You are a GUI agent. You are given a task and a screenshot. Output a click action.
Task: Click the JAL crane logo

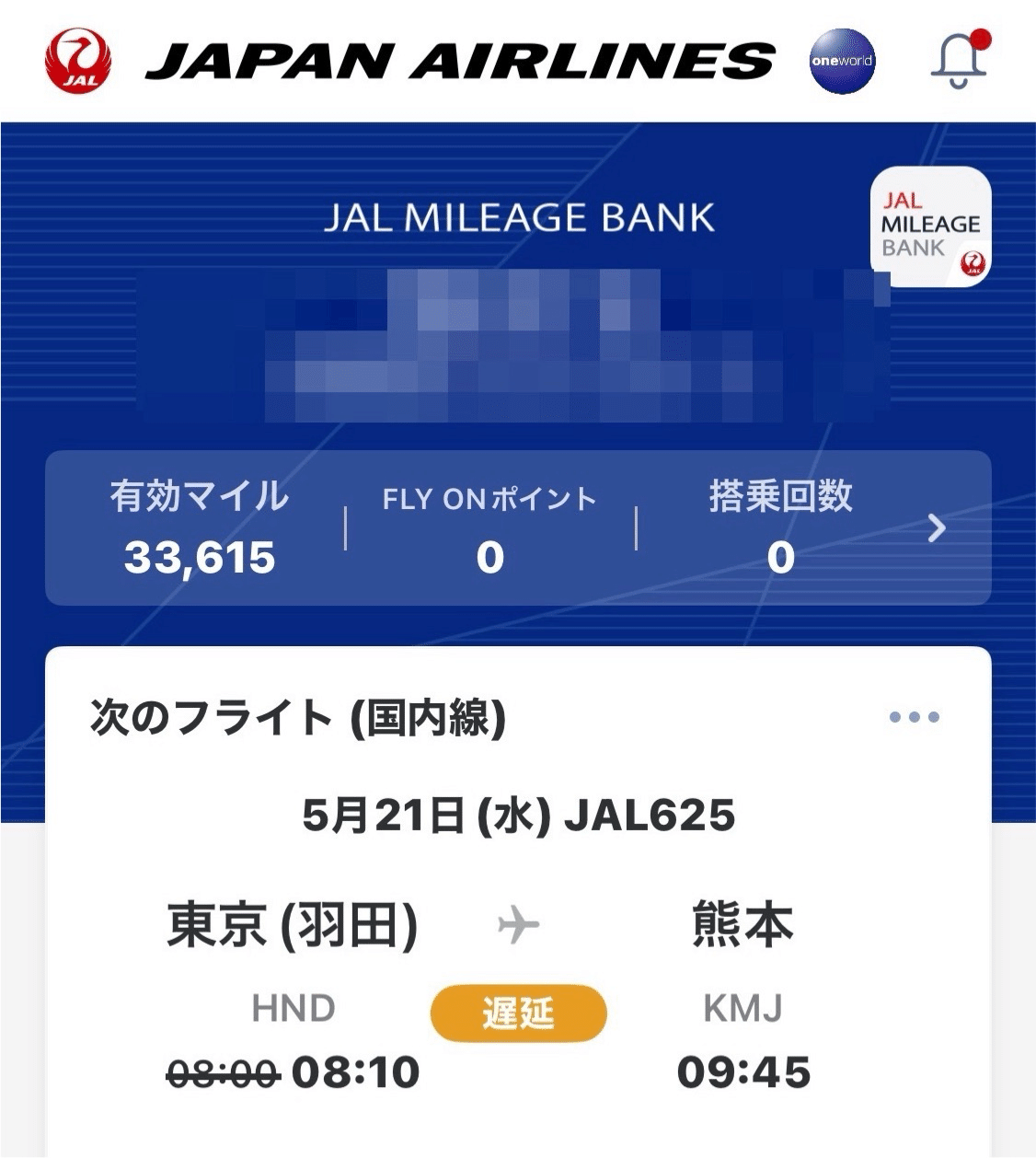[x=81, y=58]
